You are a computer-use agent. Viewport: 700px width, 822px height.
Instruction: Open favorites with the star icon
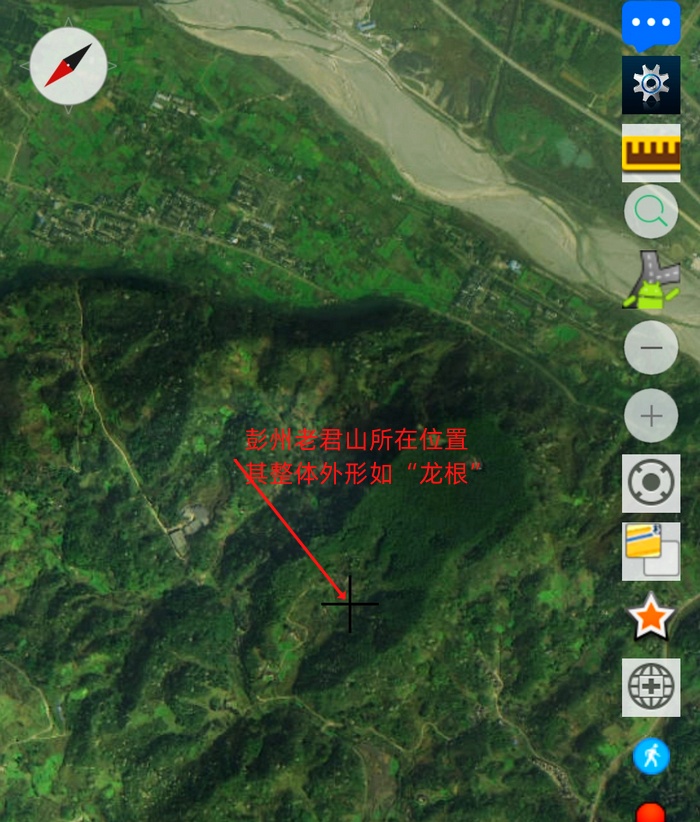pyautogui.click(x=651, y=618)
